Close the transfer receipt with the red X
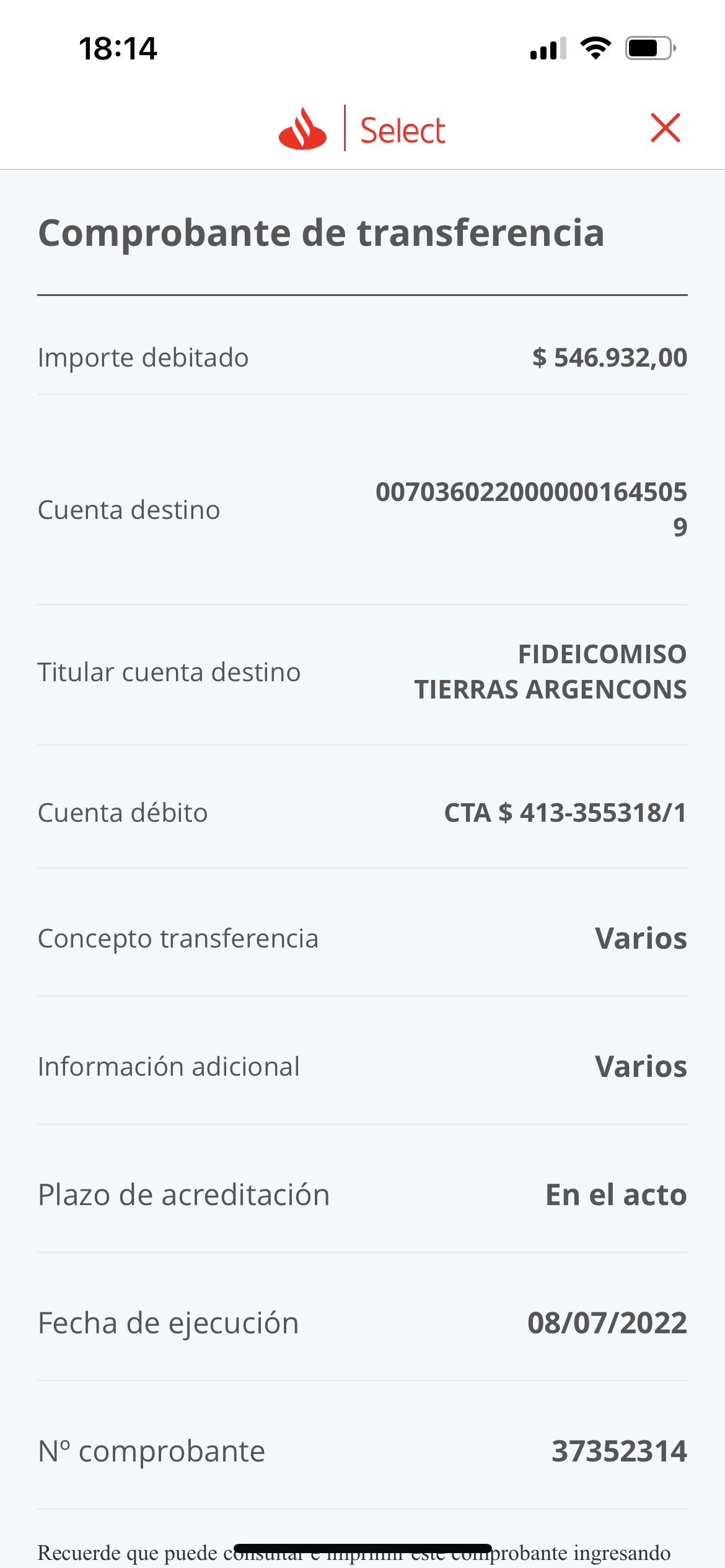The width and height of the screenshot is (725, 1568). pyautogui.click(x=666, y=128)
